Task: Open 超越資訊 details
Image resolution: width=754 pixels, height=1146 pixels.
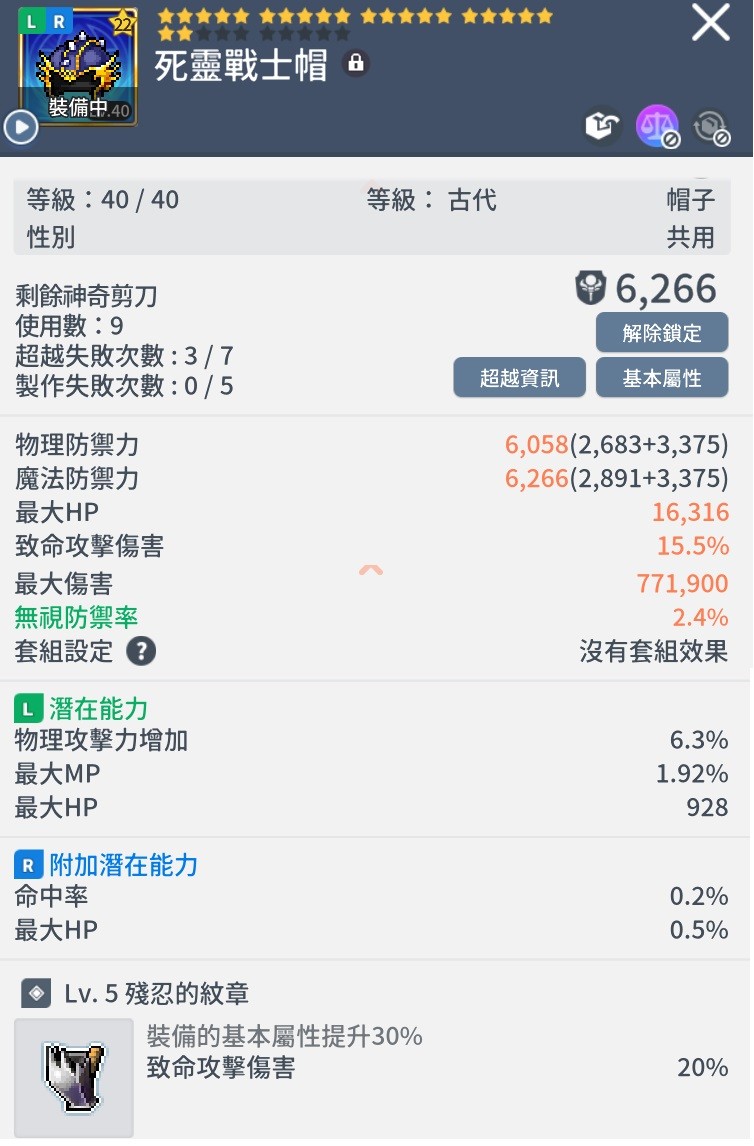Action: point(519,378)
